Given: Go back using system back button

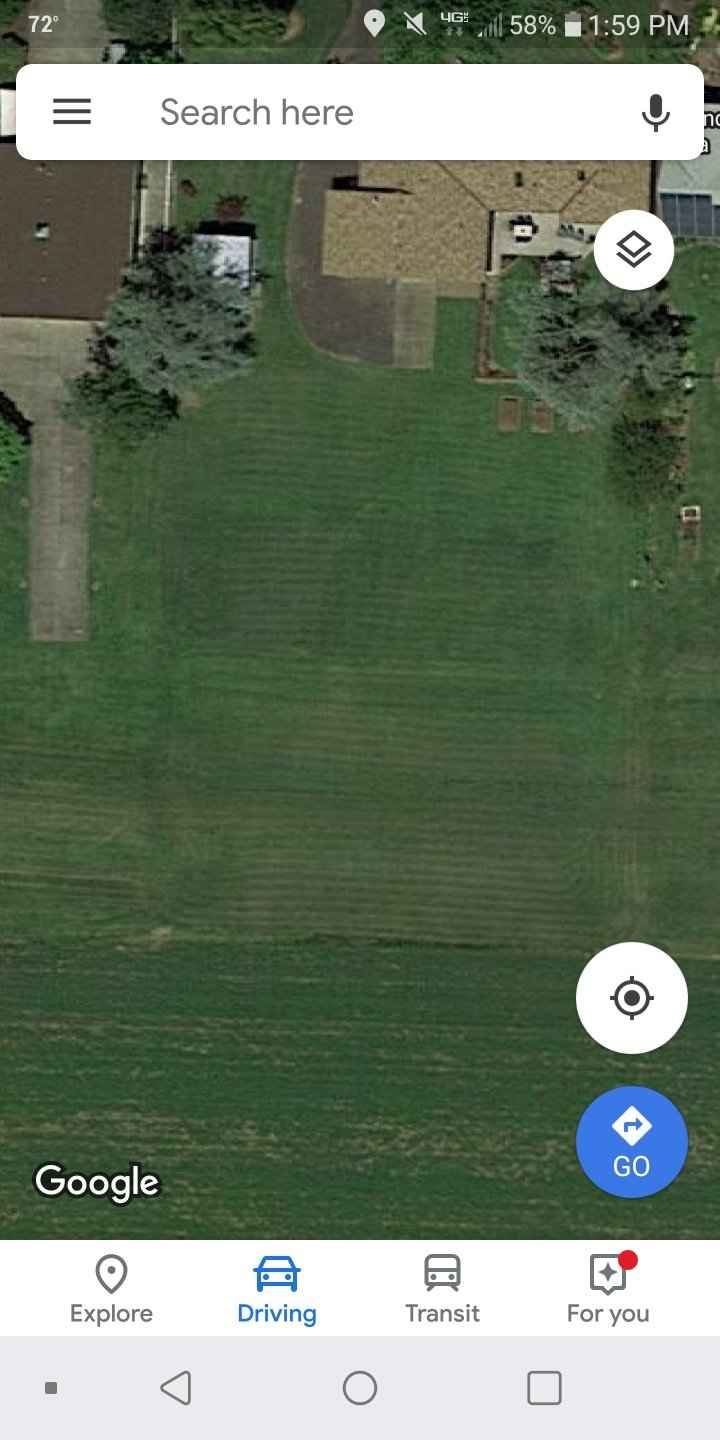Looking at the screenshot, I should click(176, 1388).
